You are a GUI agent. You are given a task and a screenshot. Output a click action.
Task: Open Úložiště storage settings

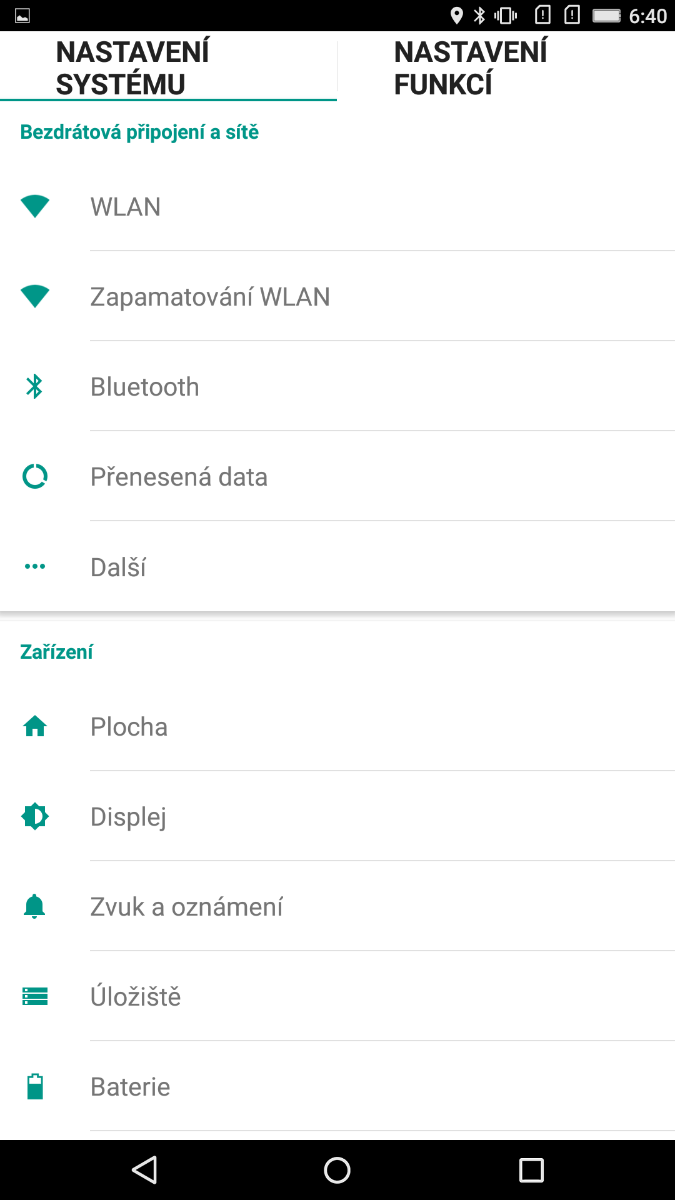tap(136, 997)
